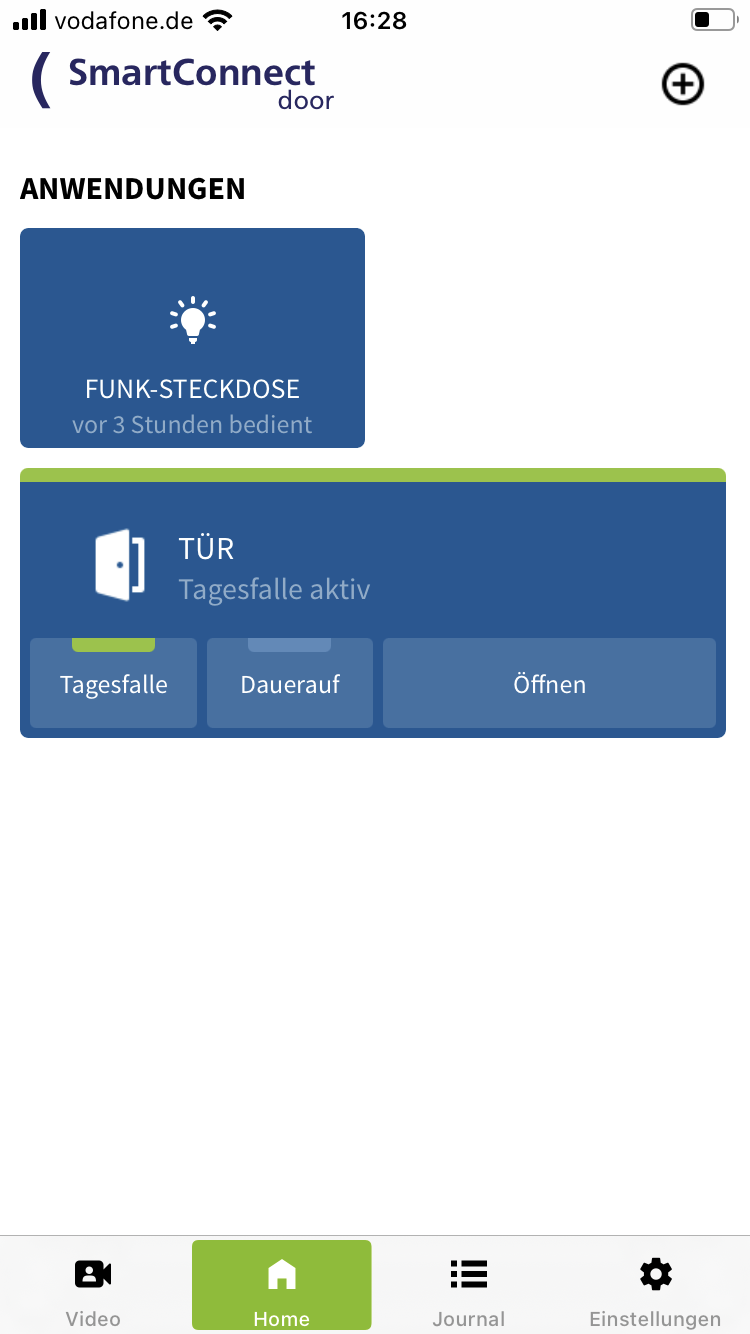Image resolution: width=750 pixels, height=1334 pixels.
Task: Open Einstellungen via the gear icon
Action: (655, 1274)
